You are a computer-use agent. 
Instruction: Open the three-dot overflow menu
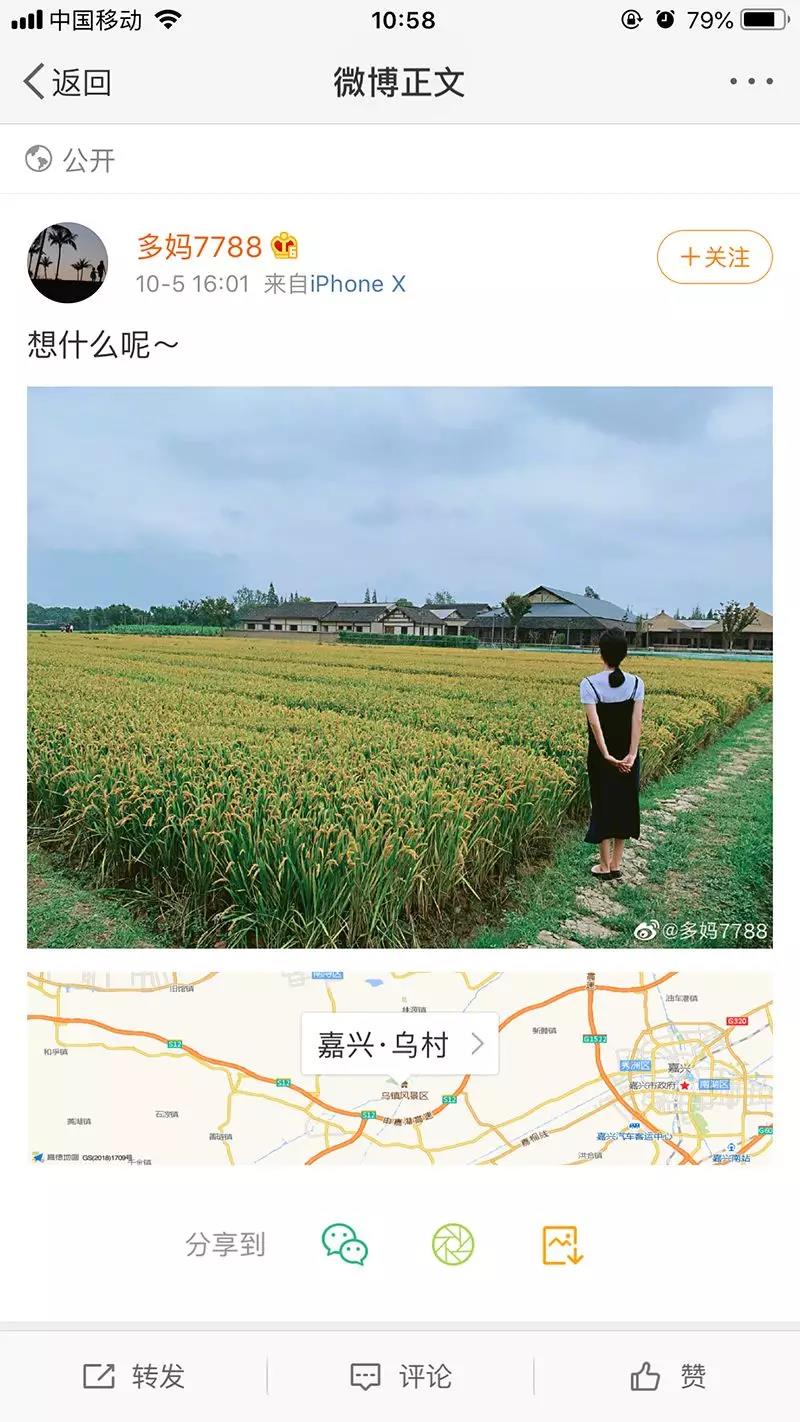click(x=750, y=82)
